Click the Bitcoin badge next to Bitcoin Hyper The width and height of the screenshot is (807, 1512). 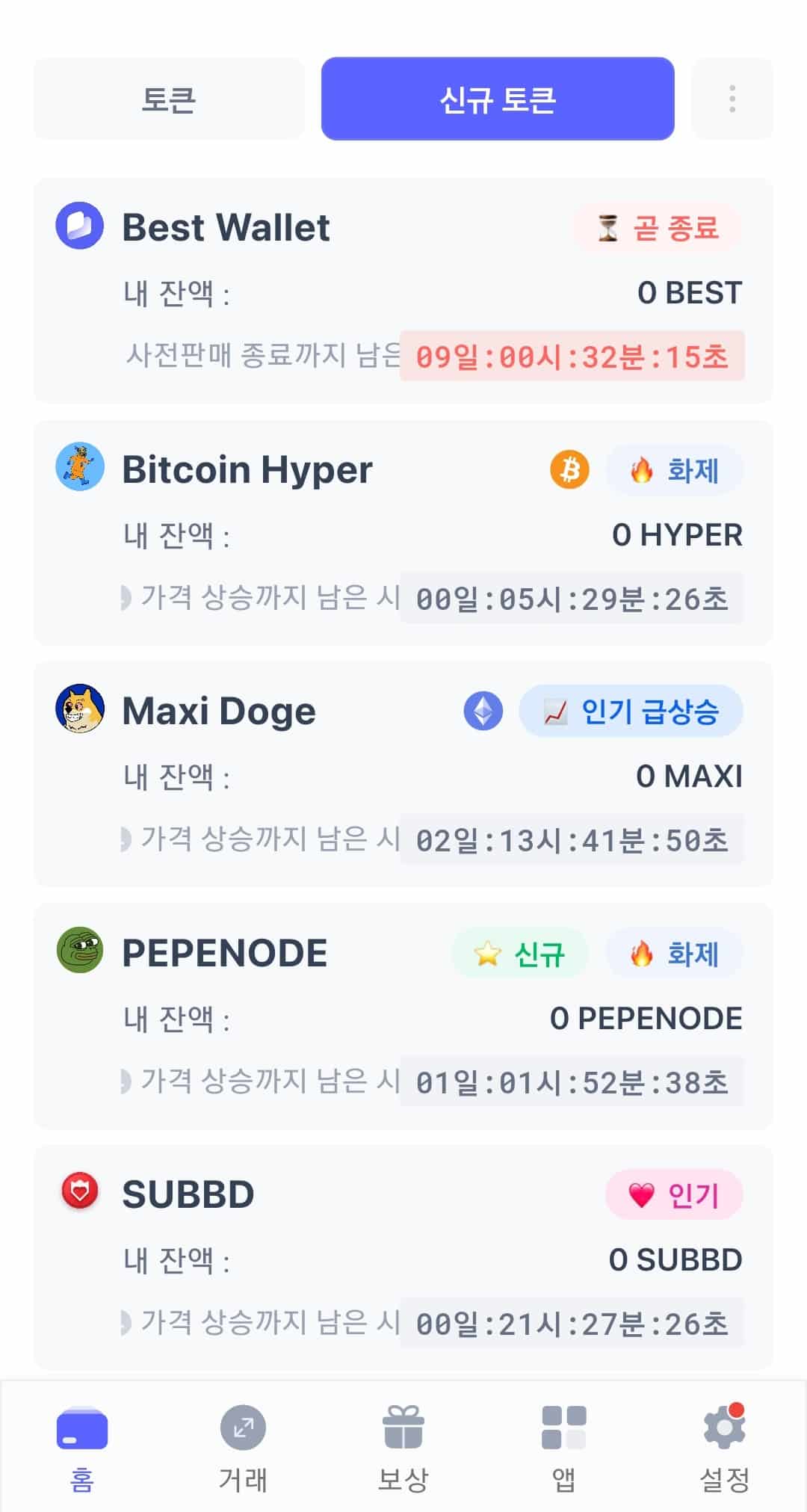(x=569, y=469)
